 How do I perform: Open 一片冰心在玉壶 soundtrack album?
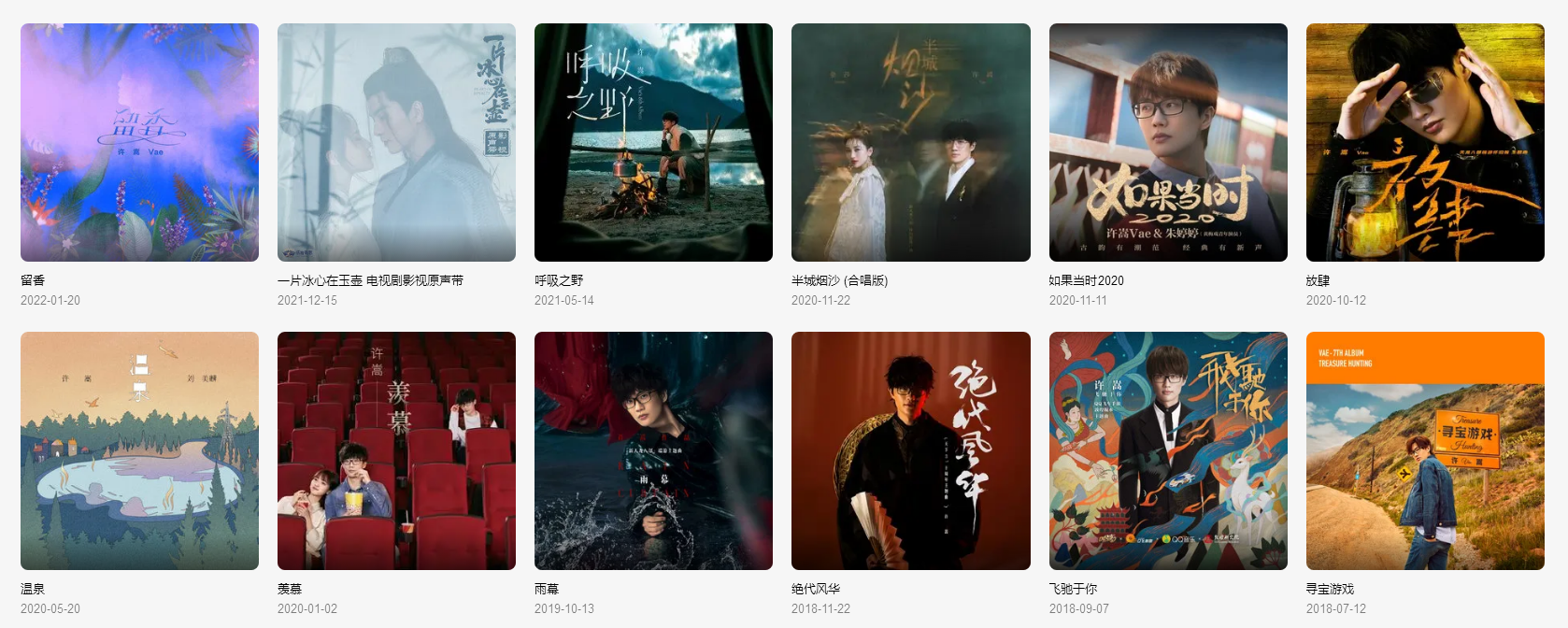tap(396, 142)
